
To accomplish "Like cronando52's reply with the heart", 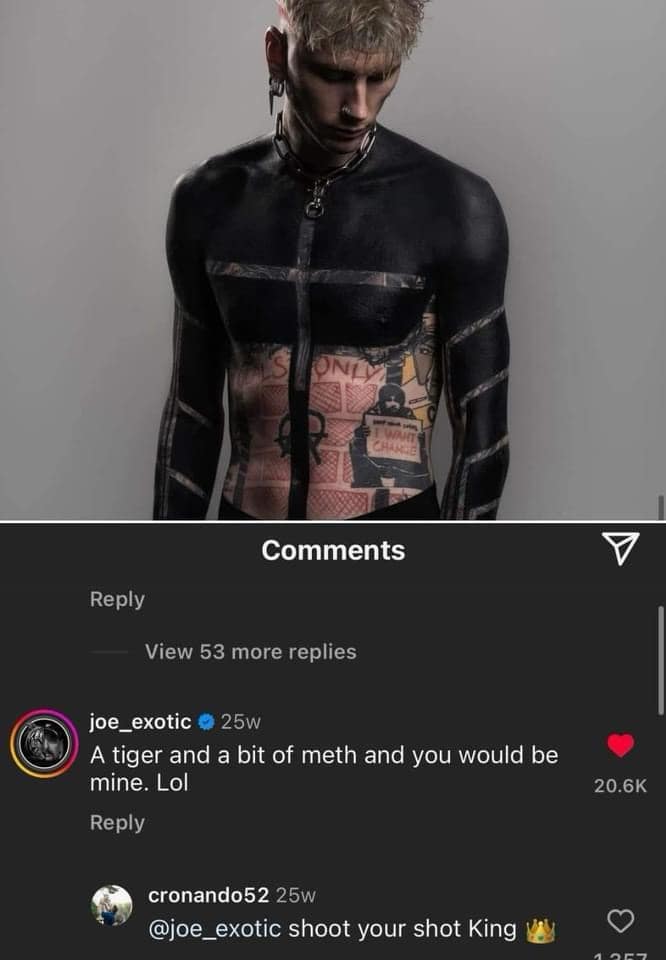I will [x=621, y=920].
